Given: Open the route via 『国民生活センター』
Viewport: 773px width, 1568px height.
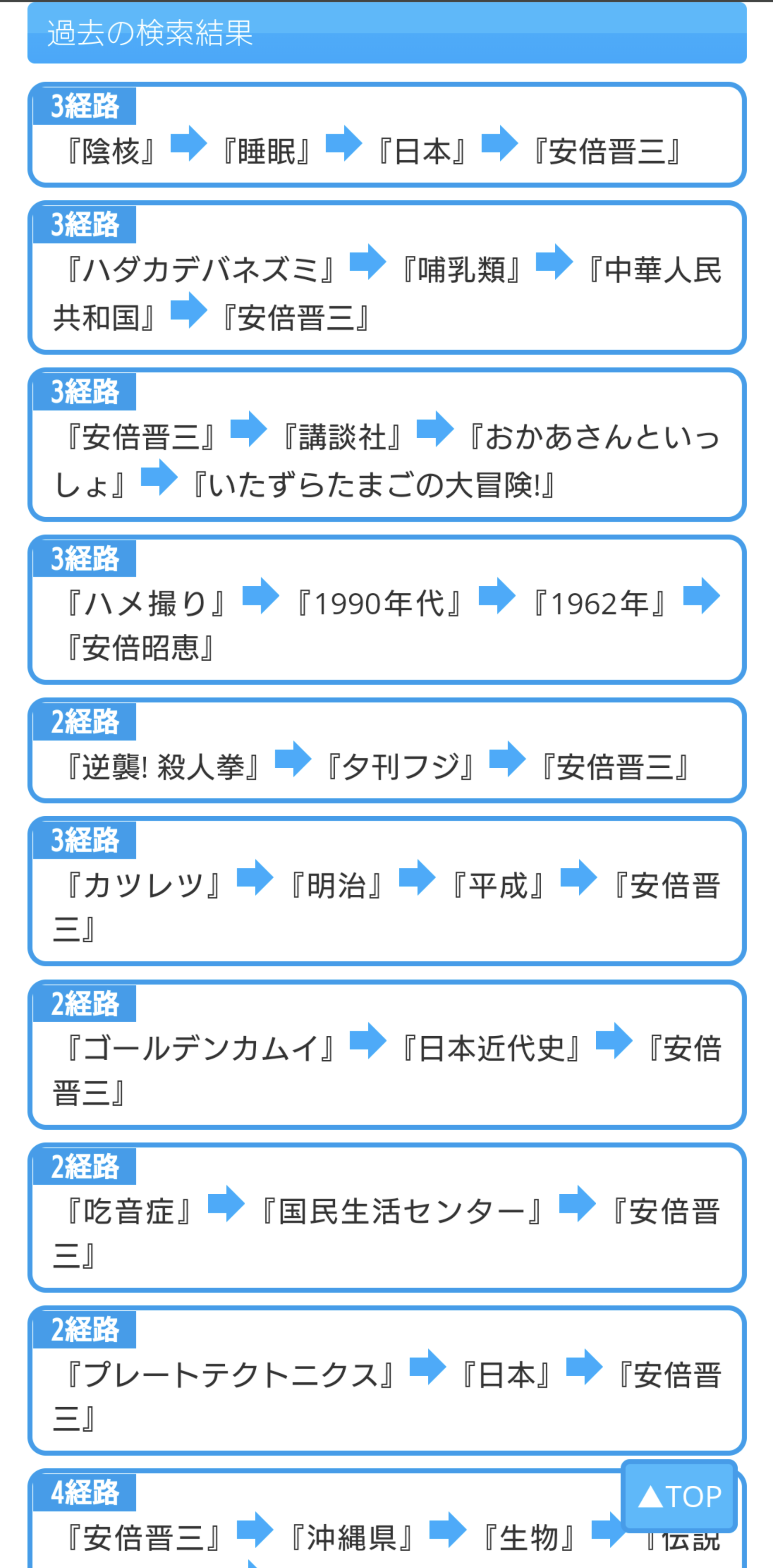Looking at the screenshot, I should (x=386, y=1217).
